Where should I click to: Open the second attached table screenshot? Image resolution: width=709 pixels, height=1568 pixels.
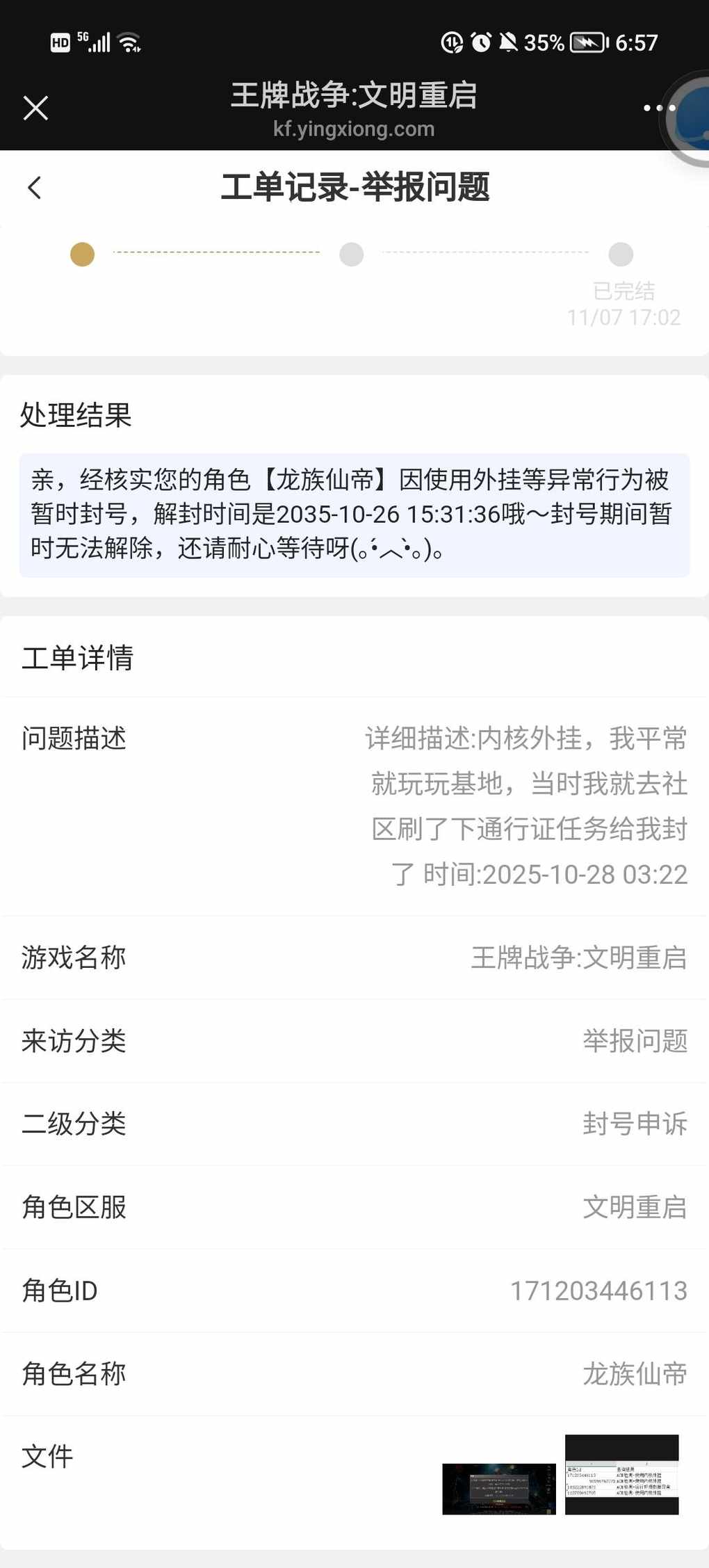click(621, 1474)
